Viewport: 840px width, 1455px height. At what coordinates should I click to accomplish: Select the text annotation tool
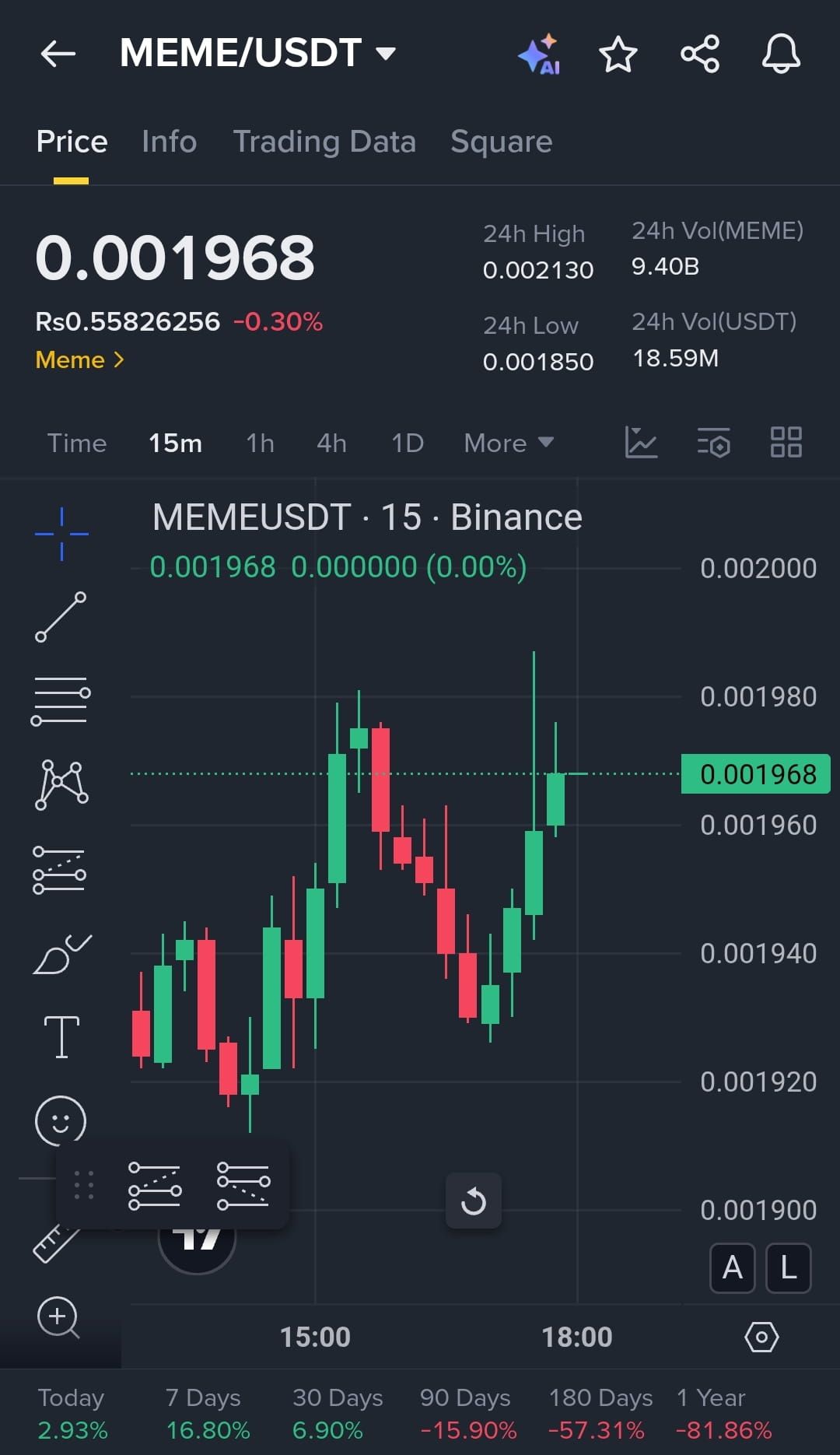pos(61,1037)
